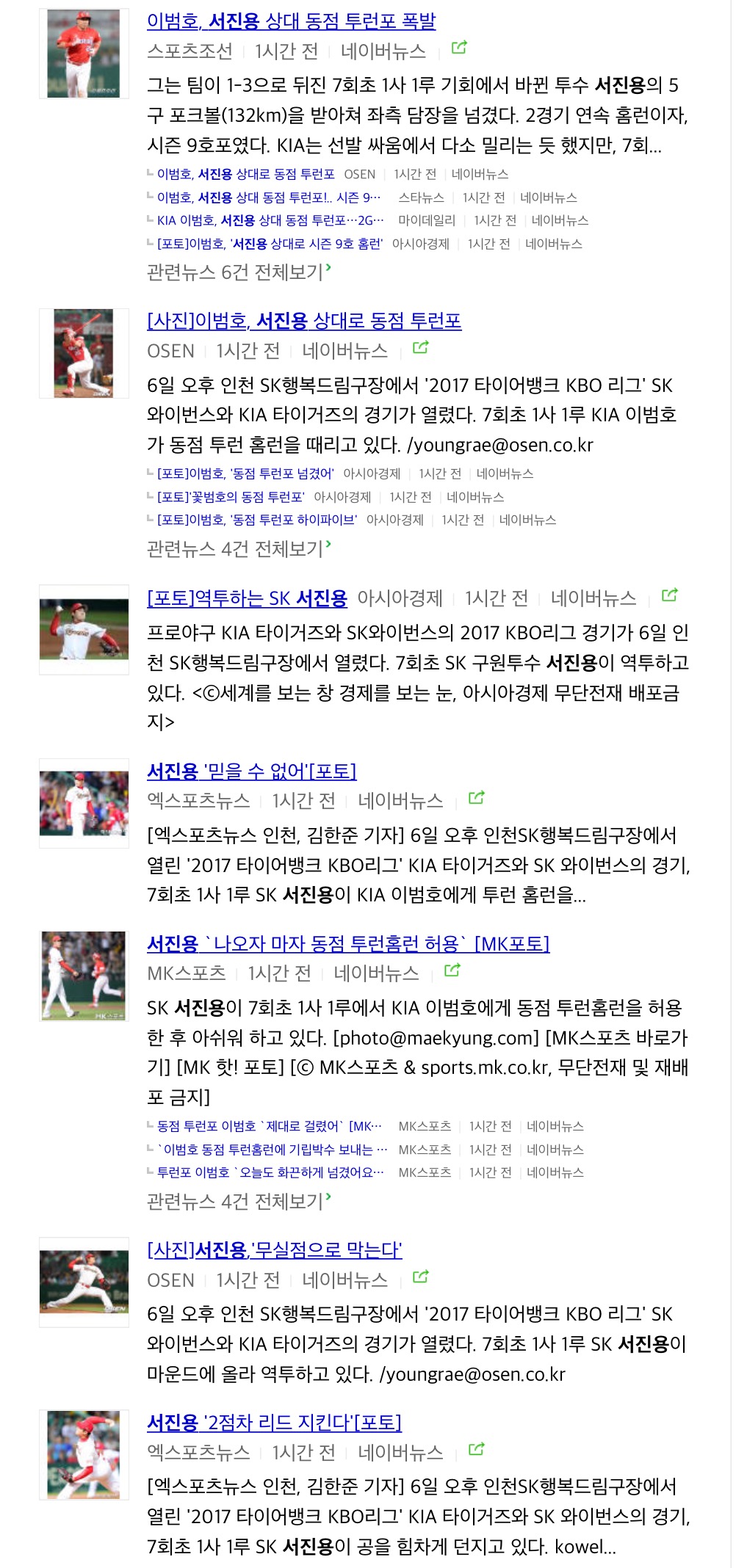Viewport: 736px width, 1568px height.
Task: Tap the share icon next to MK스포츠 article
Action: [x=452, y=970]
